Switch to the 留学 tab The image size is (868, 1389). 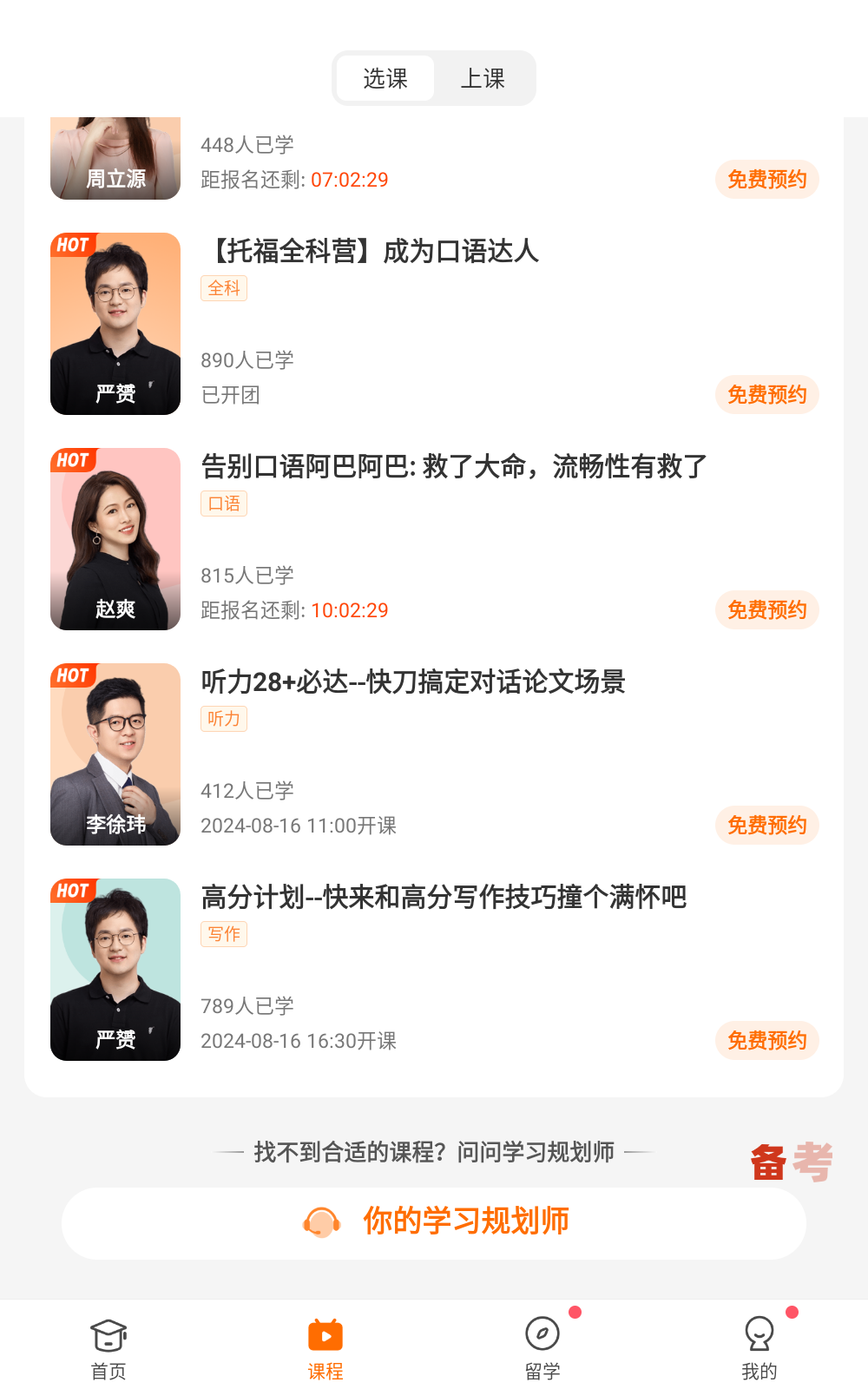pos(542,1347)
